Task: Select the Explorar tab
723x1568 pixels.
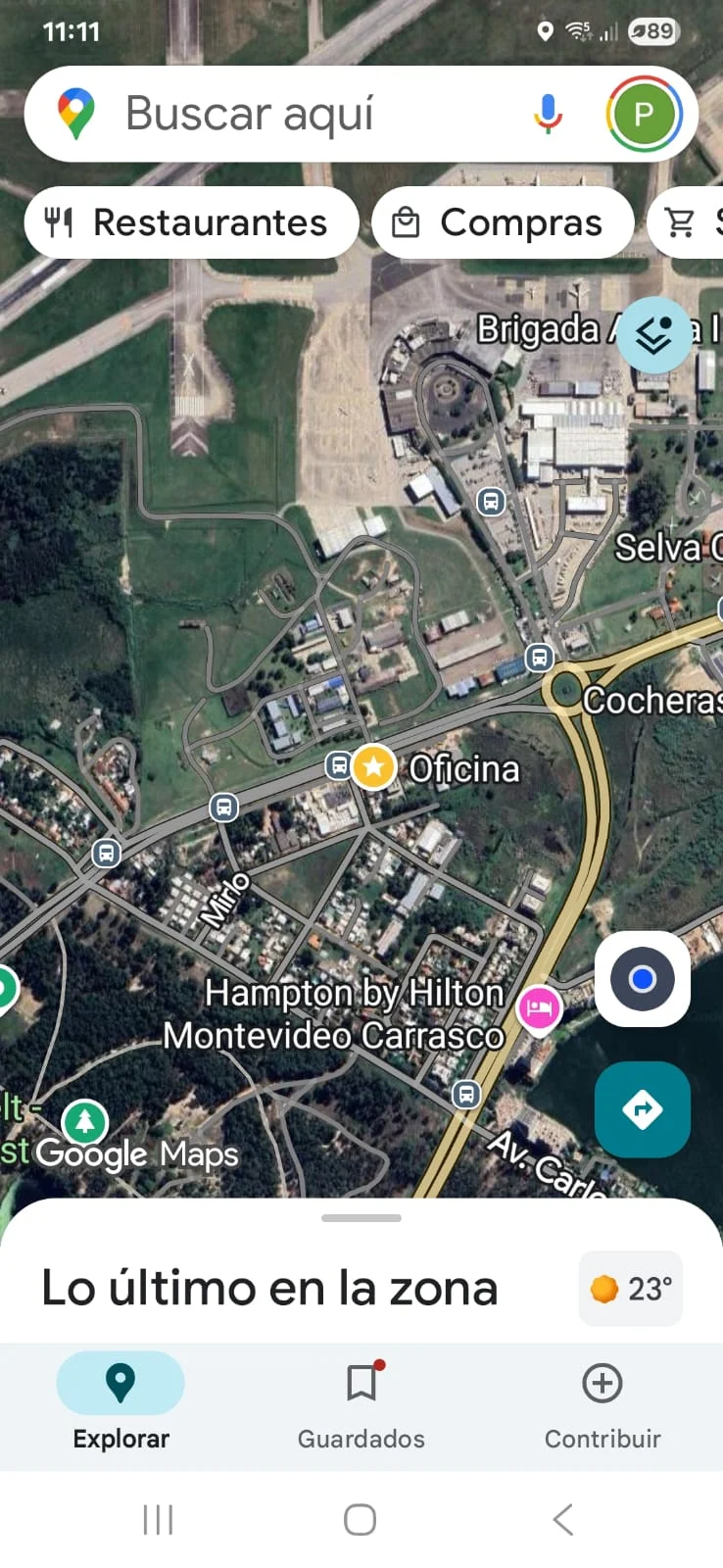Action: pyautogui.click(x=120, y=1401)
